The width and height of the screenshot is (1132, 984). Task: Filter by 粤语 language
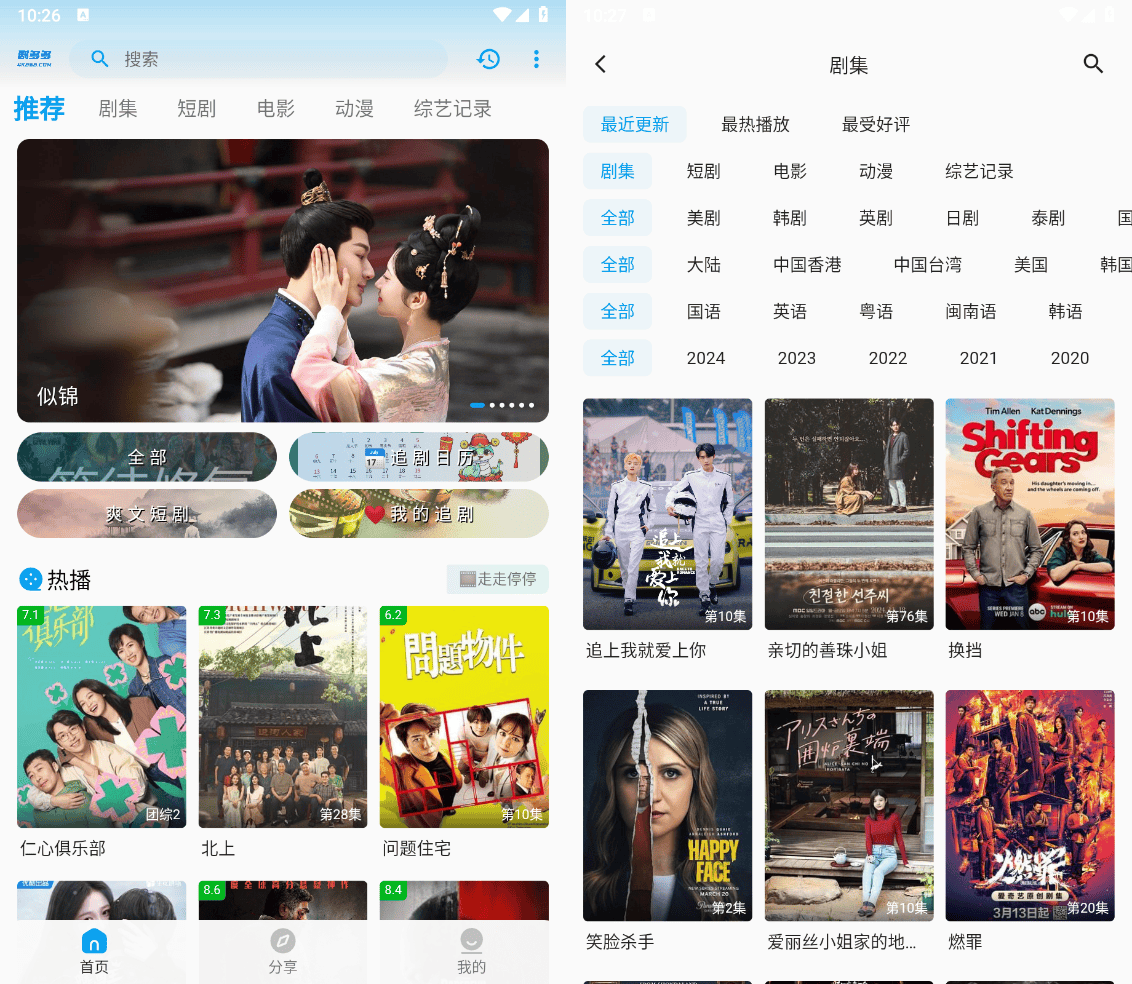(x=876, y=312)
